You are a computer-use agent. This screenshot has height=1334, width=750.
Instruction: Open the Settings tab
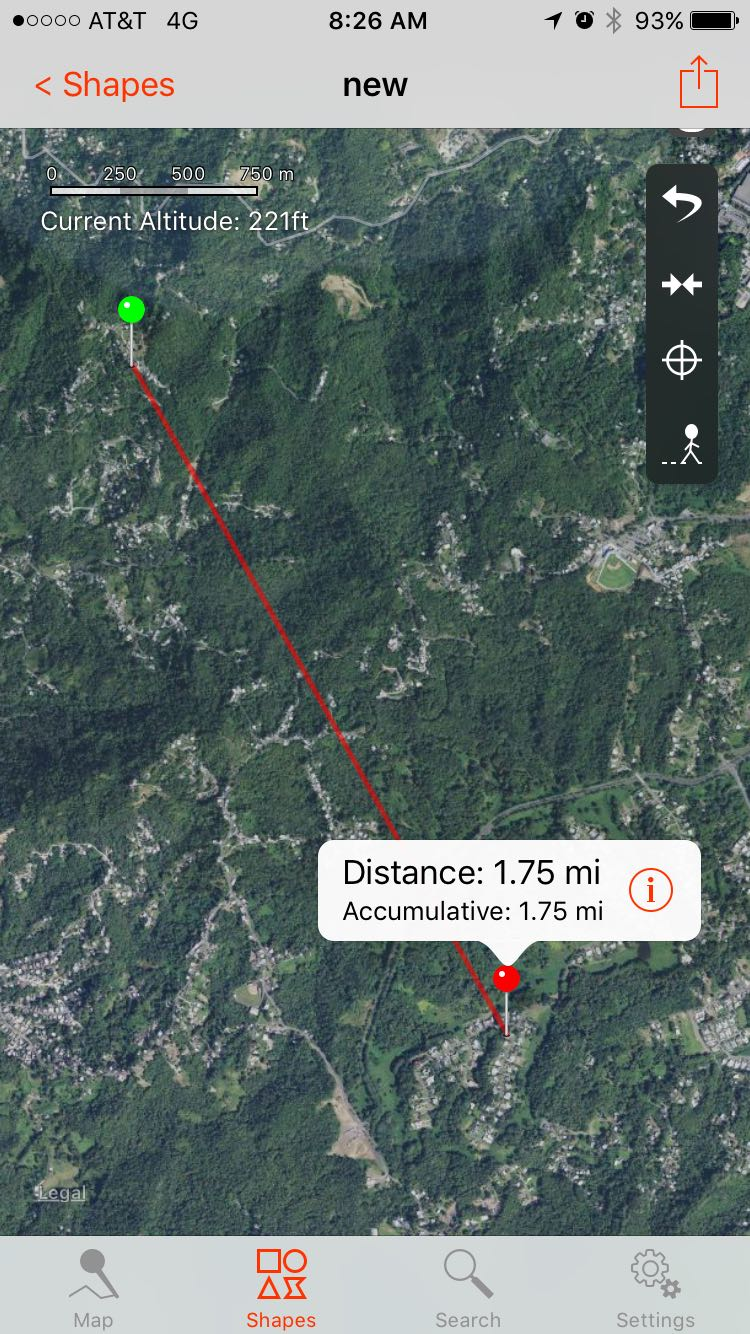(x=655, y=1288)
